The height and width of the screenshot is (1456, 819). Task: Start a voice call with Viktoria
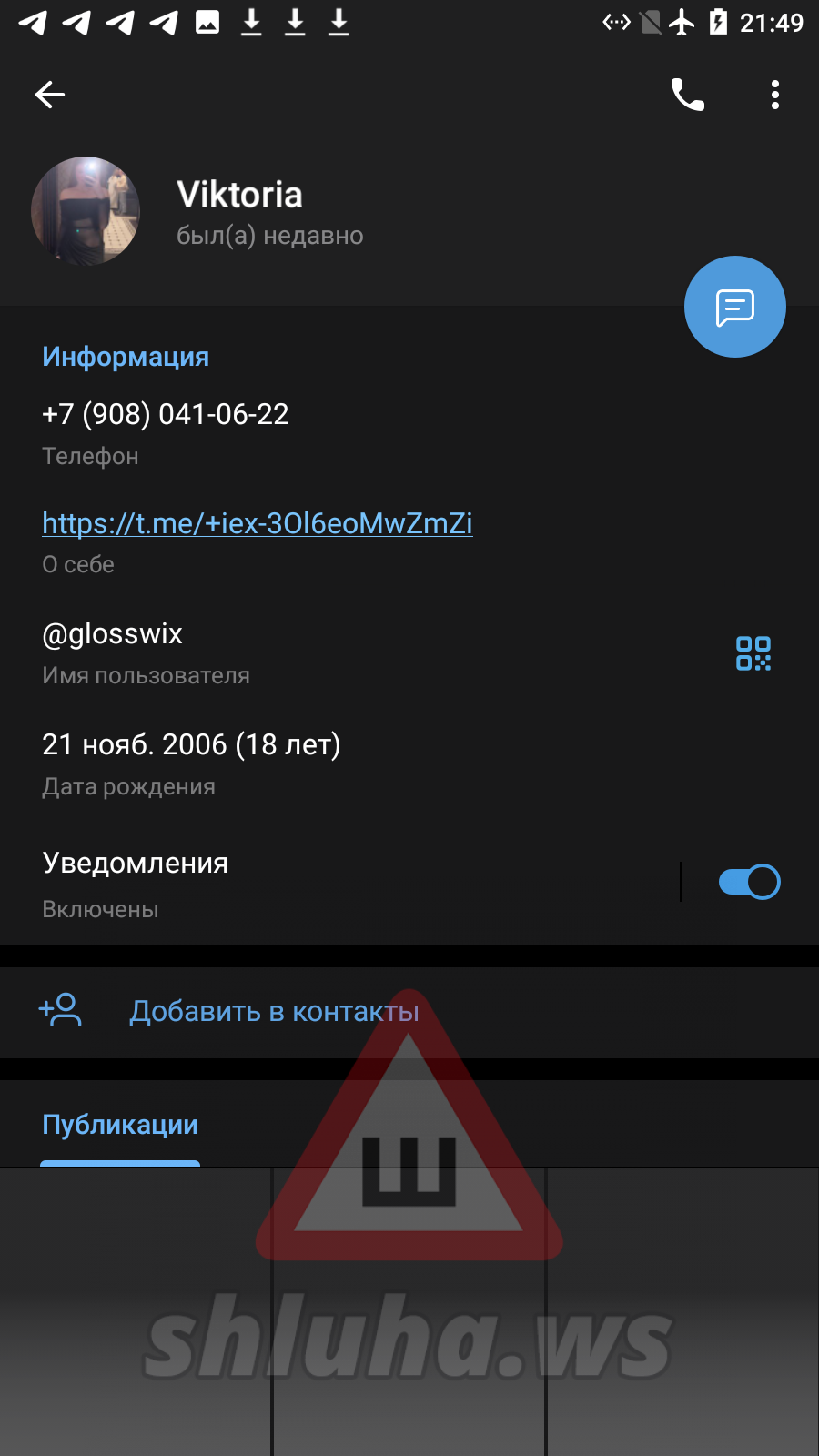point(688,95)
